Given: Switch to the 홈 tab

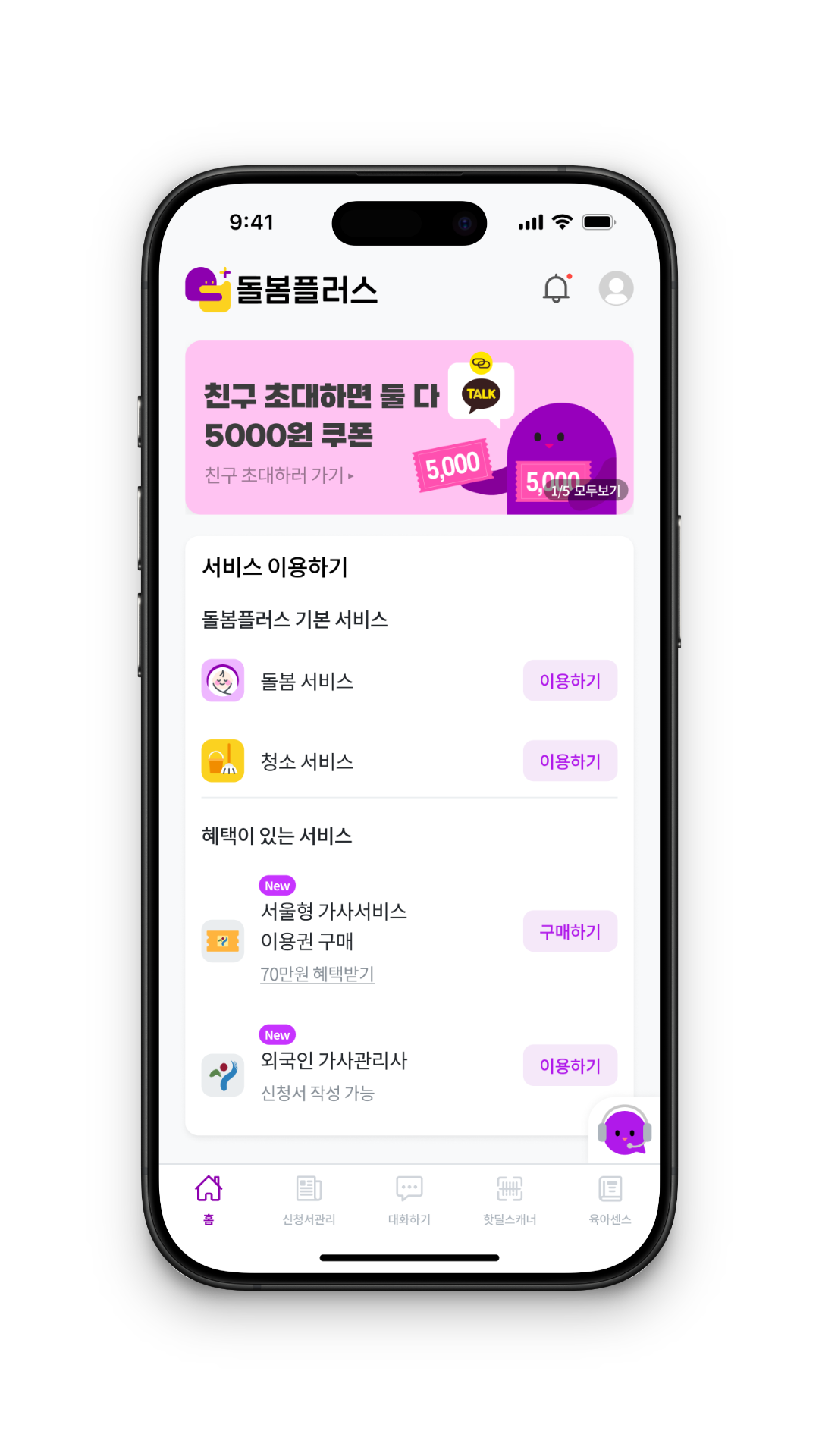Looking at the screenshot, I should (x=209, y=1199).
